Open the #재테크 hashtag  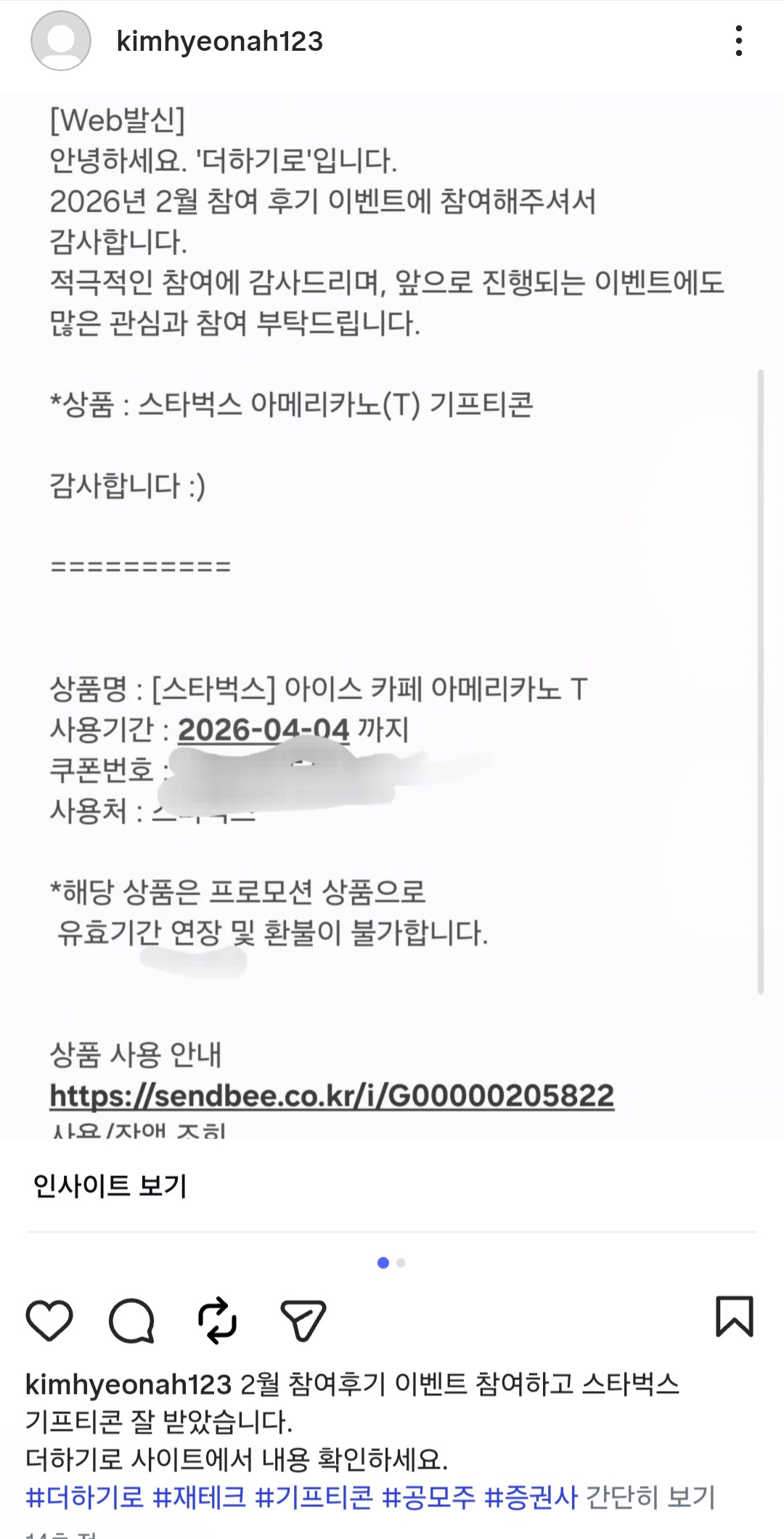pos(200,1497)
